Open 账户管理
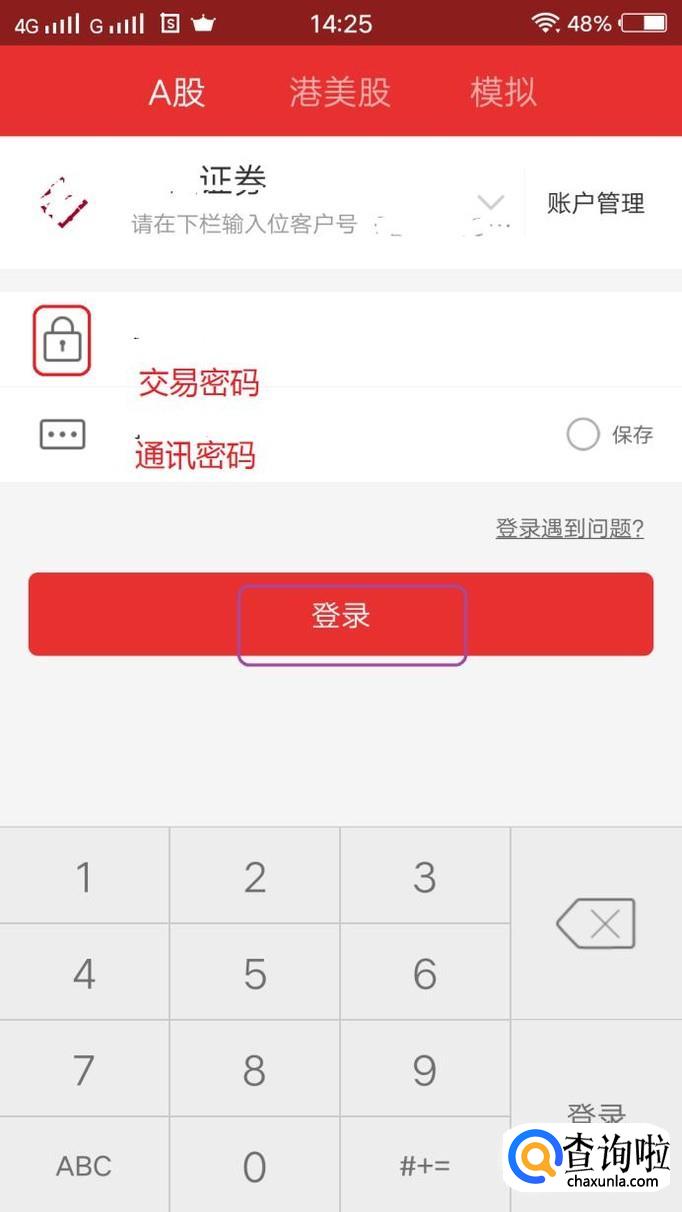The image size is (682, 1212). coord(596,204)
